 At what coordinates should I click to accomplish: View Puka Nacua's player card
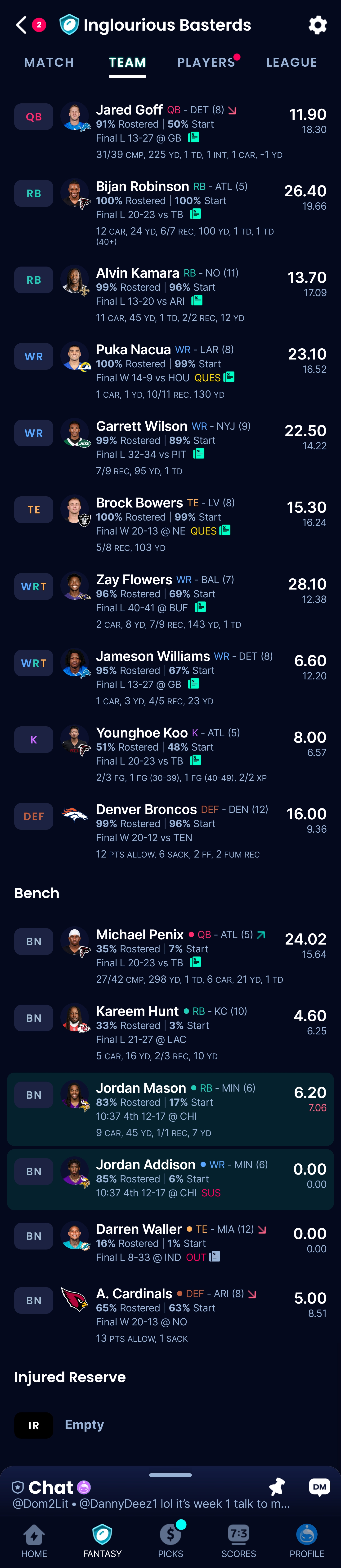(182, 371)
